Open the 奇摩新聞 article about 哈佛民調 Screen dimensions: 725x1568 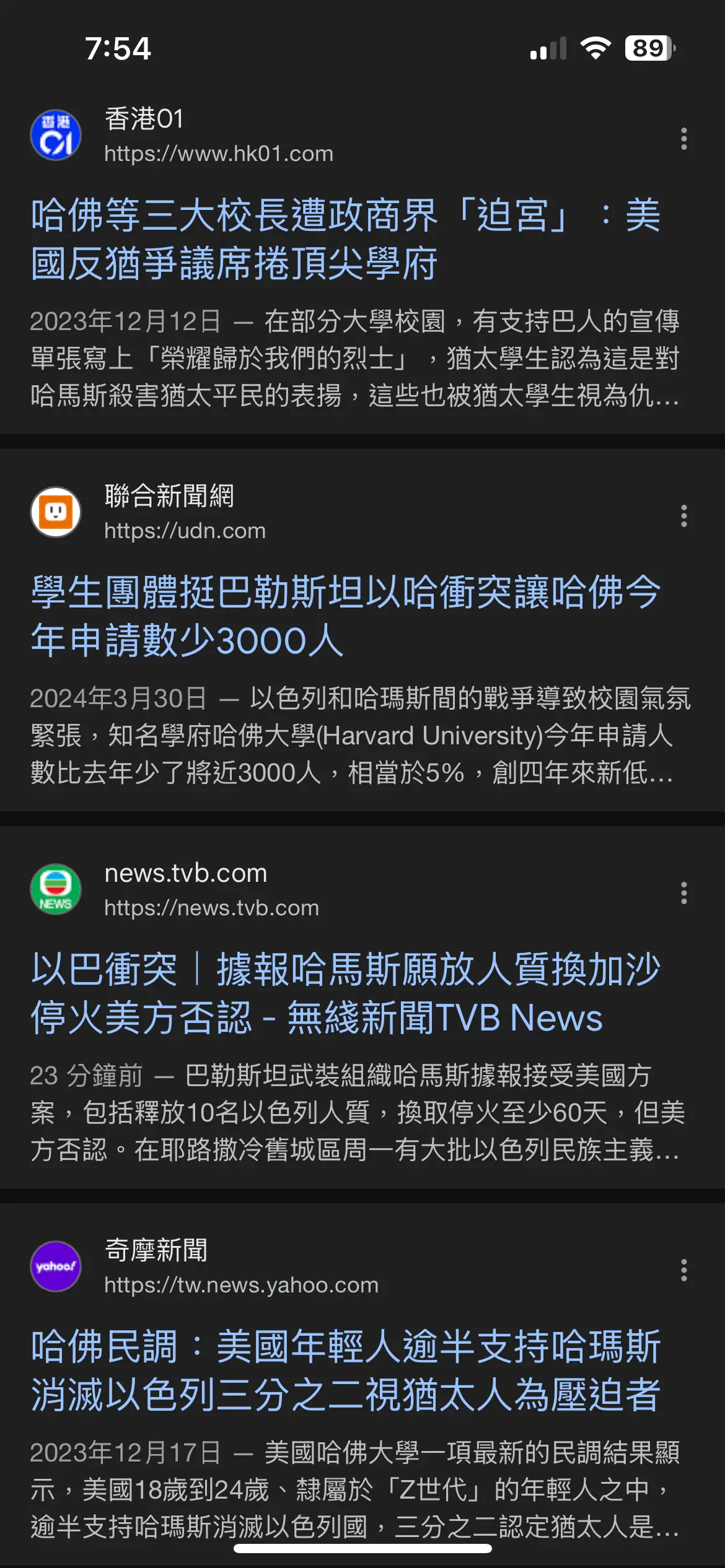point(346,1370)
